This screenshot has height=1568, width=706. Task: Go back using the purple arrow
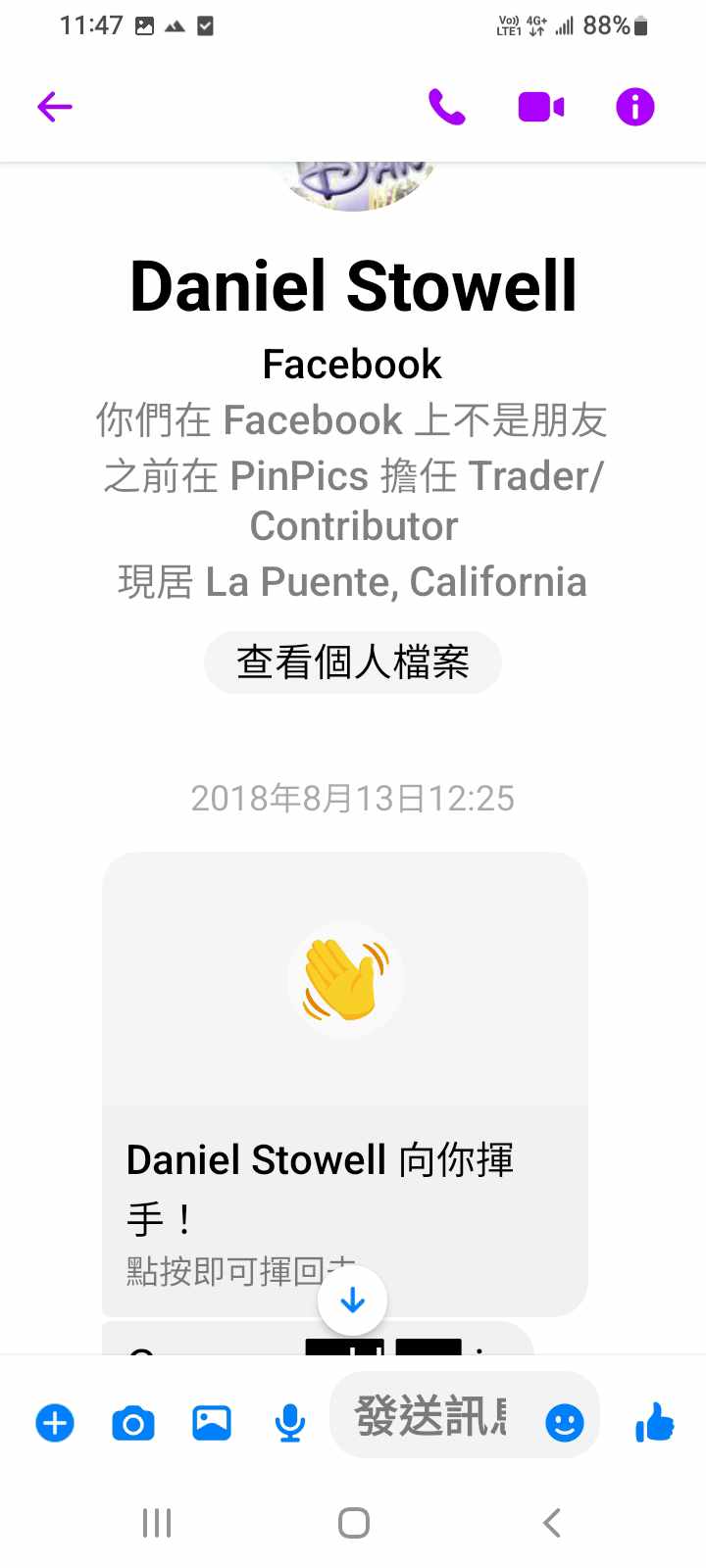(x=55, y=107)
